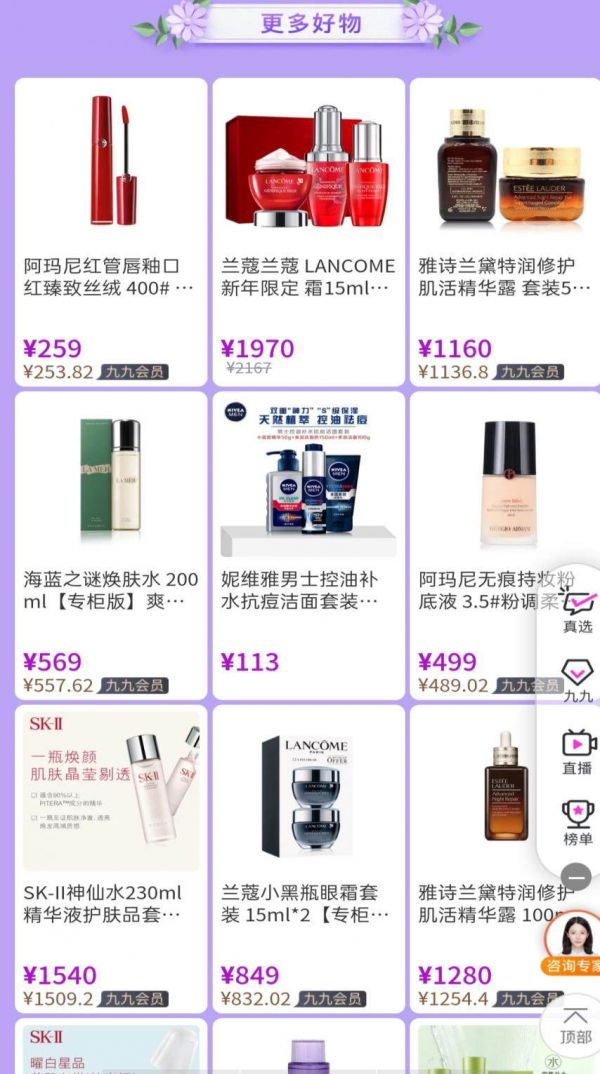Open the 真选 side shortcut
Screen dimensions: 600x1074
coord(578,611)
